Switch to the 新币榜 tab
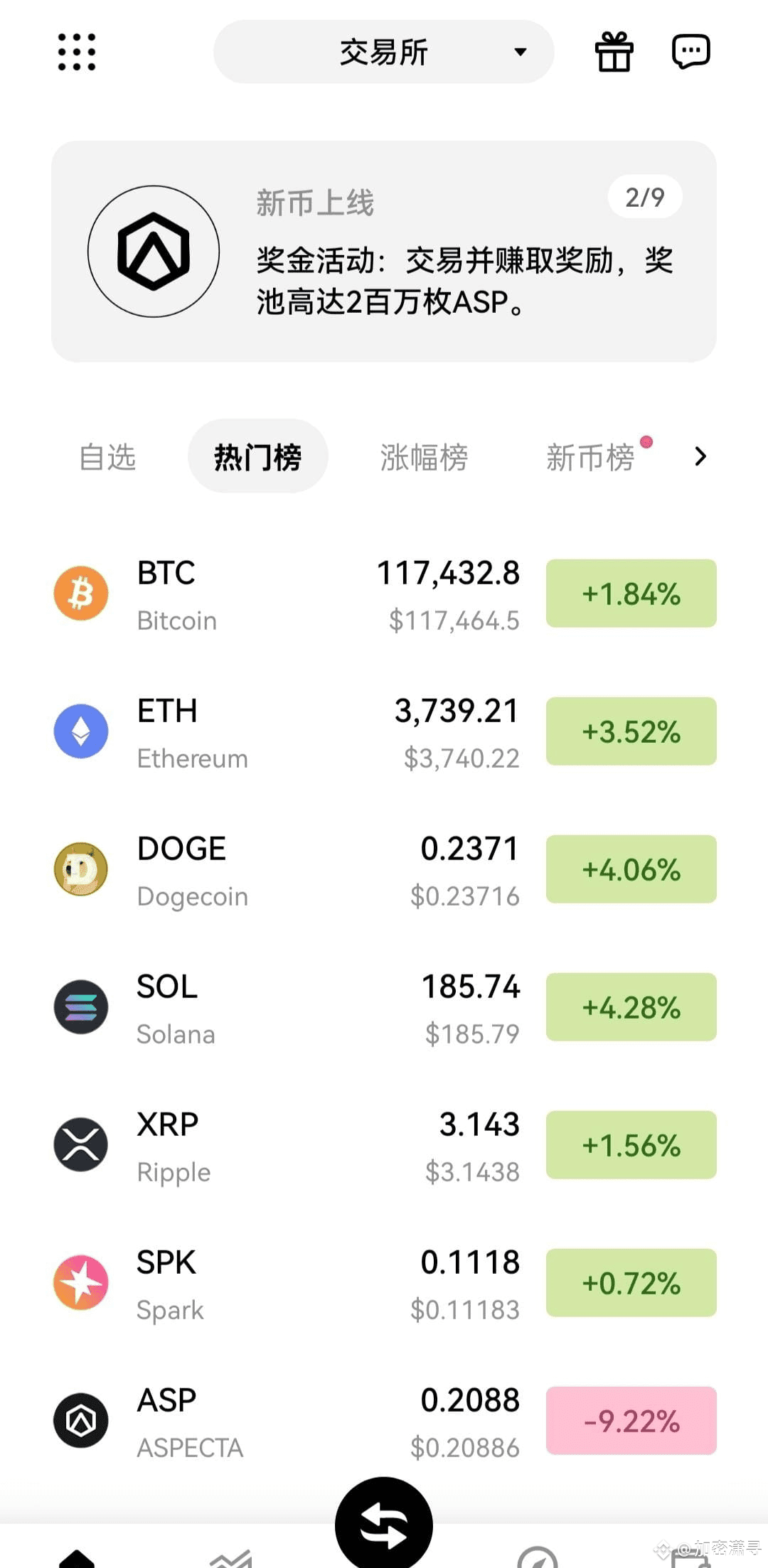Viewport: 768px width, 1568px height. pos(590,456)
